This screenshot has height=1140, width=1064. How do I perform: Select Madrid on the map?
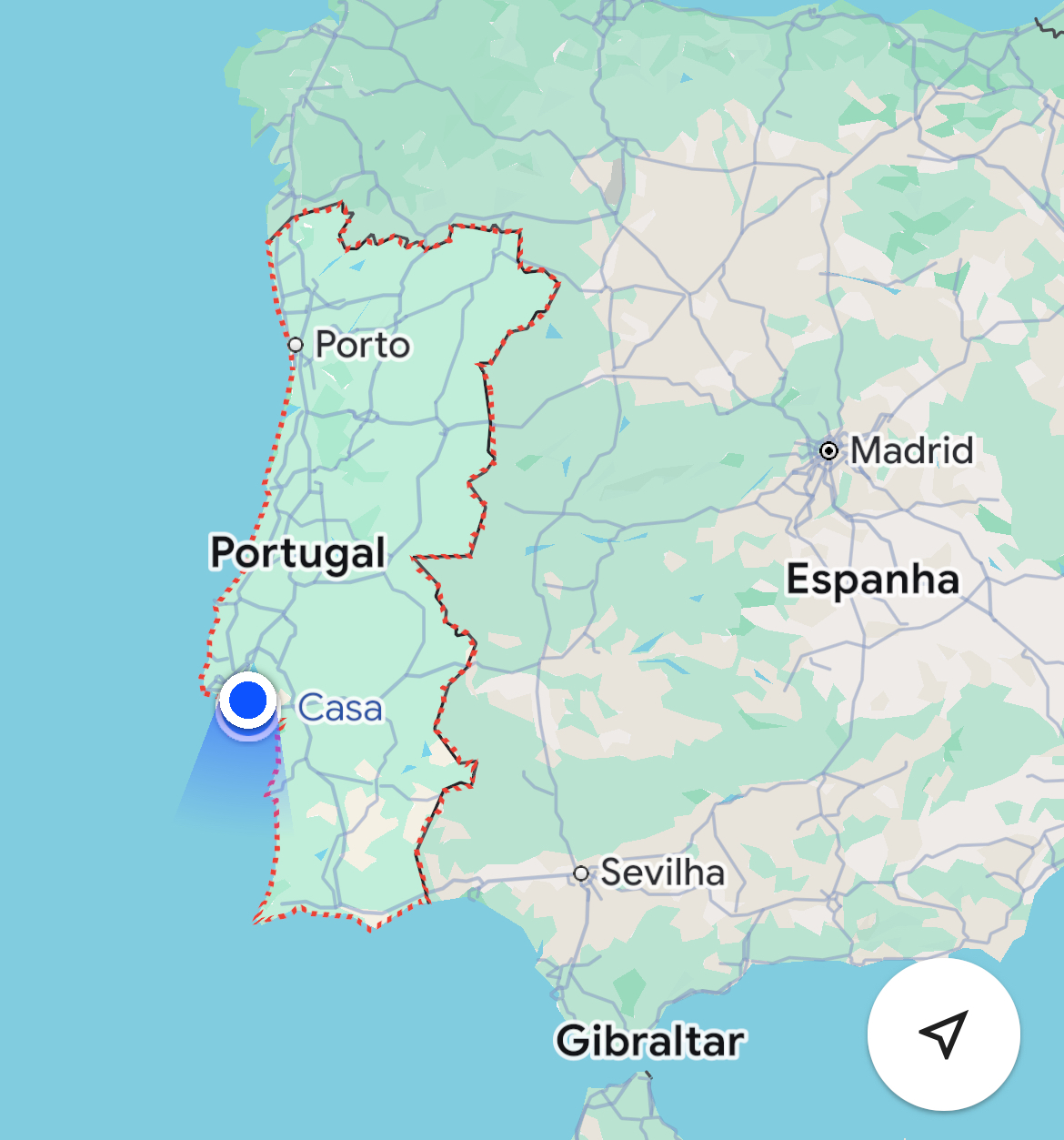point(828,450)
